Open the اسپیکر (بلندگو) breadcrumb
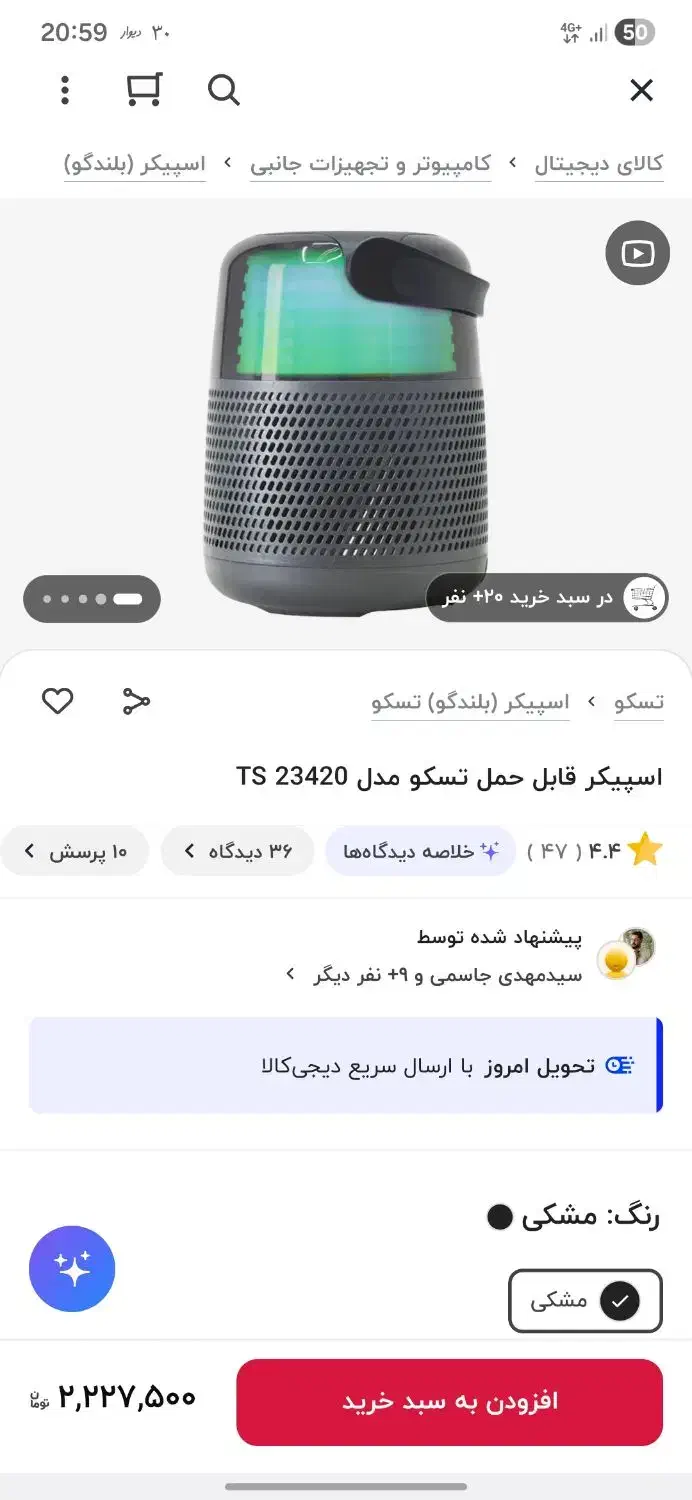This screenshot has width=692, height=1500. pyautogui.click(x=135, y=164)
